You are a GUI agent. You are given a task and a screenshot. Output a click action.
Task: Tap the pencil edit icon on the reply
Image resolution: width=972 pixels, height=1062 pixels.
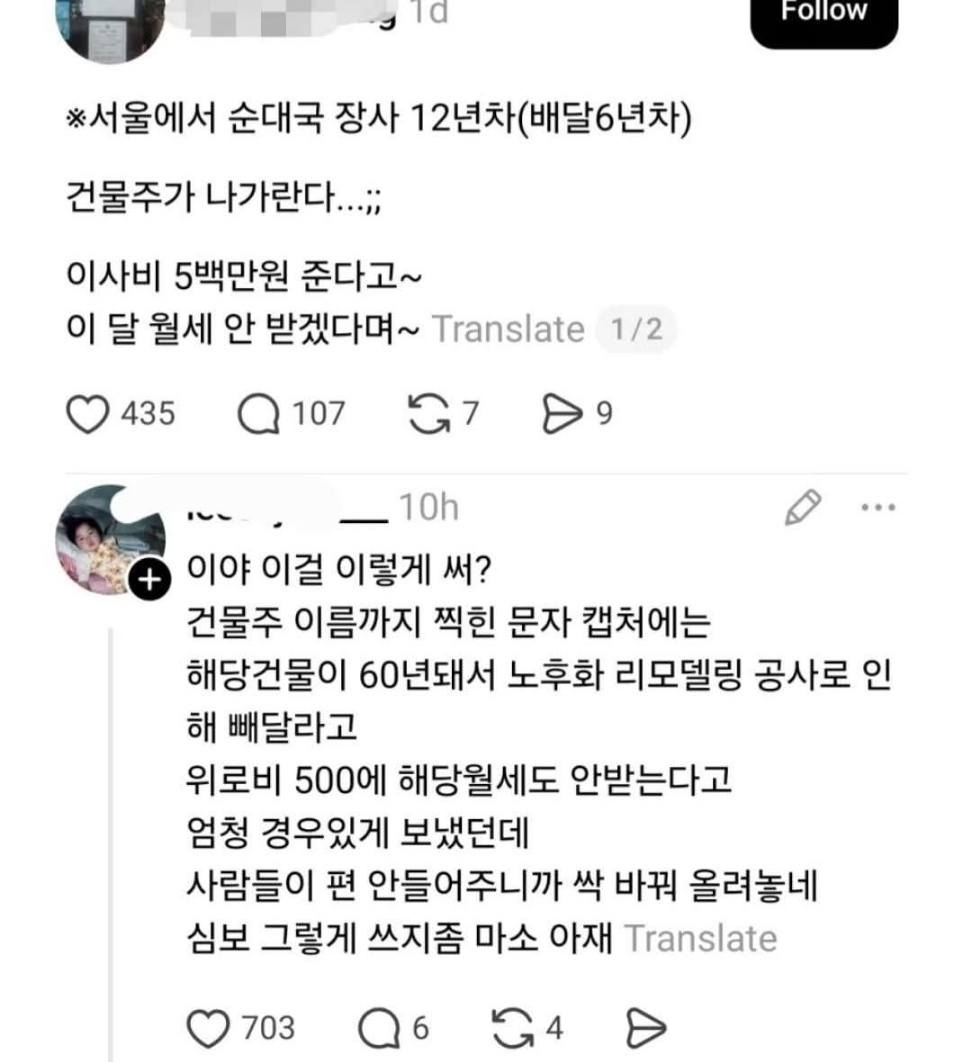click(802, 508)
